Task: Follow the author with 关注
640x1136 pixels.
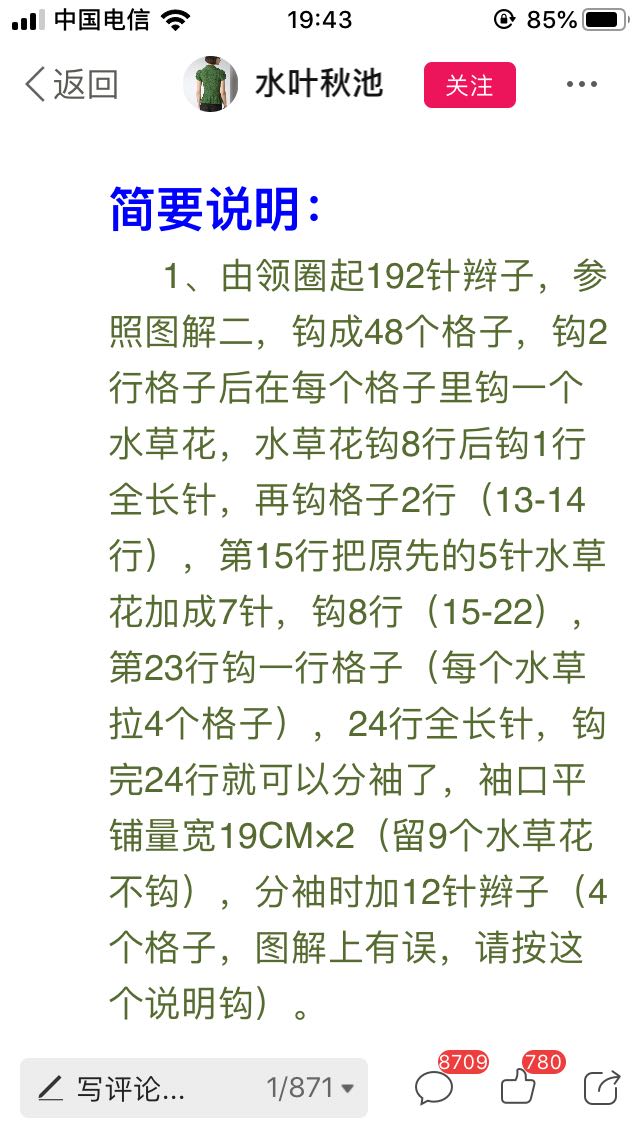Action: [x=470, y=85]
